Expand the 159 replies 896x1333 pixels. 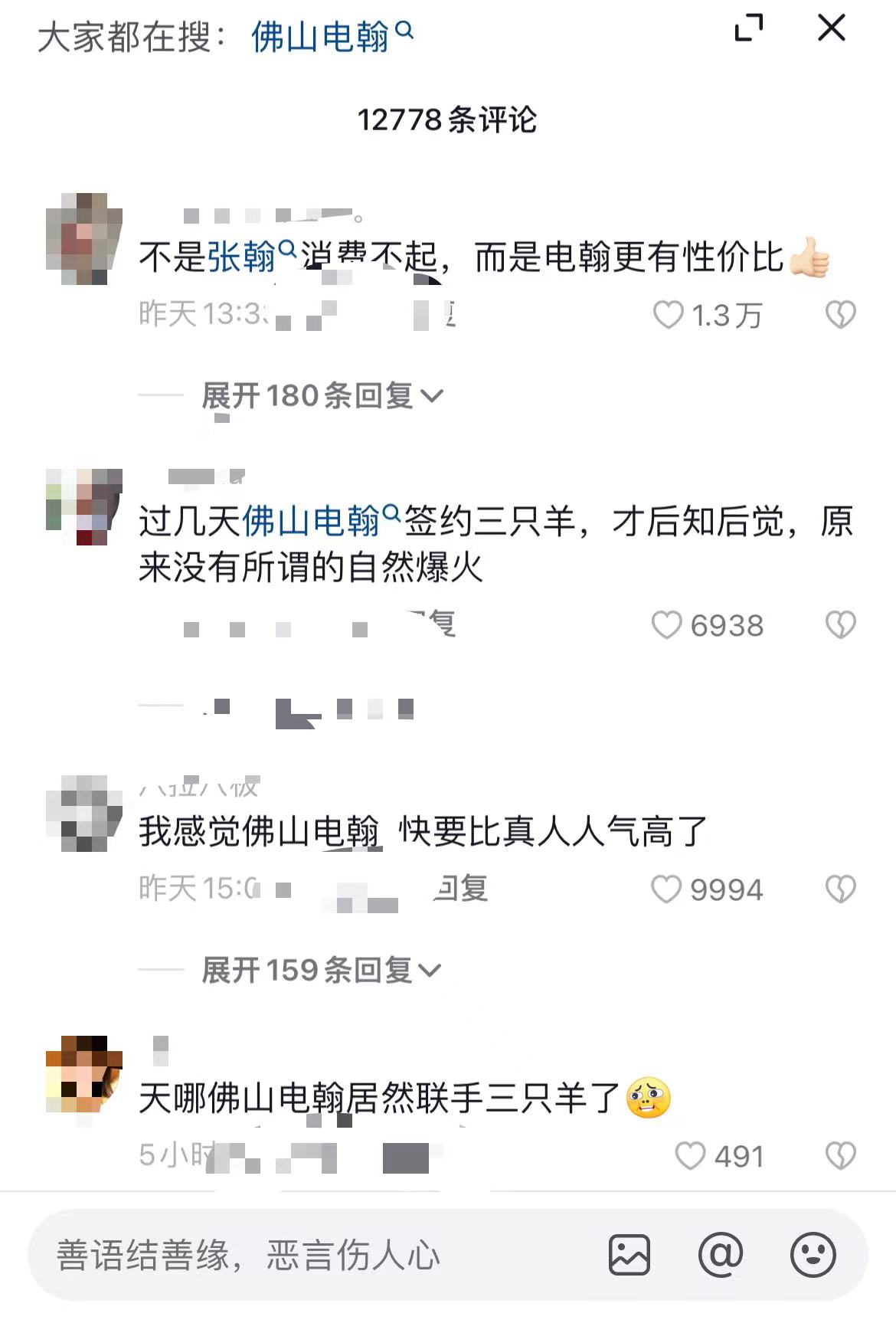pos(322,971)
